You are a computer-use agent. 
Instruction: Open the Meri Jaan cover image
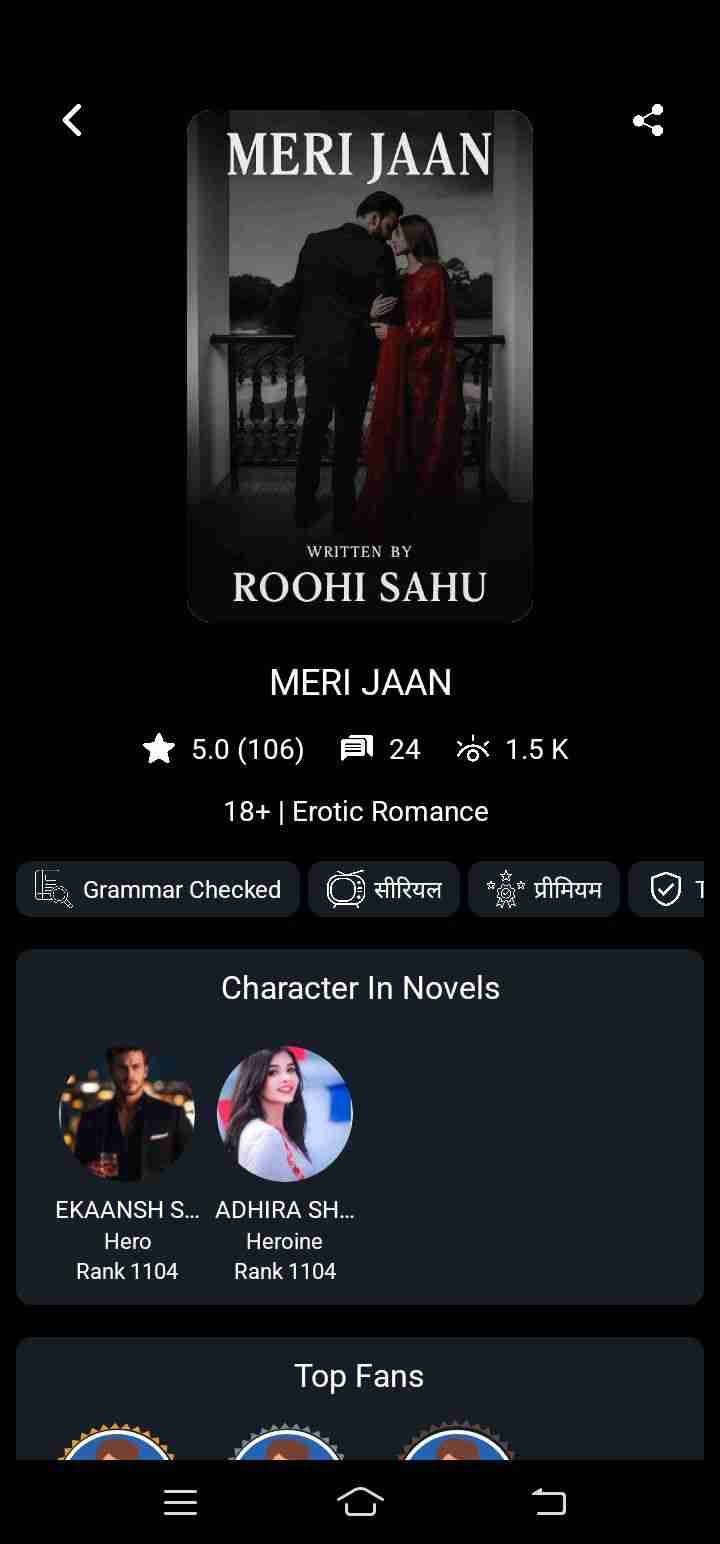click(x=360, y=366)
